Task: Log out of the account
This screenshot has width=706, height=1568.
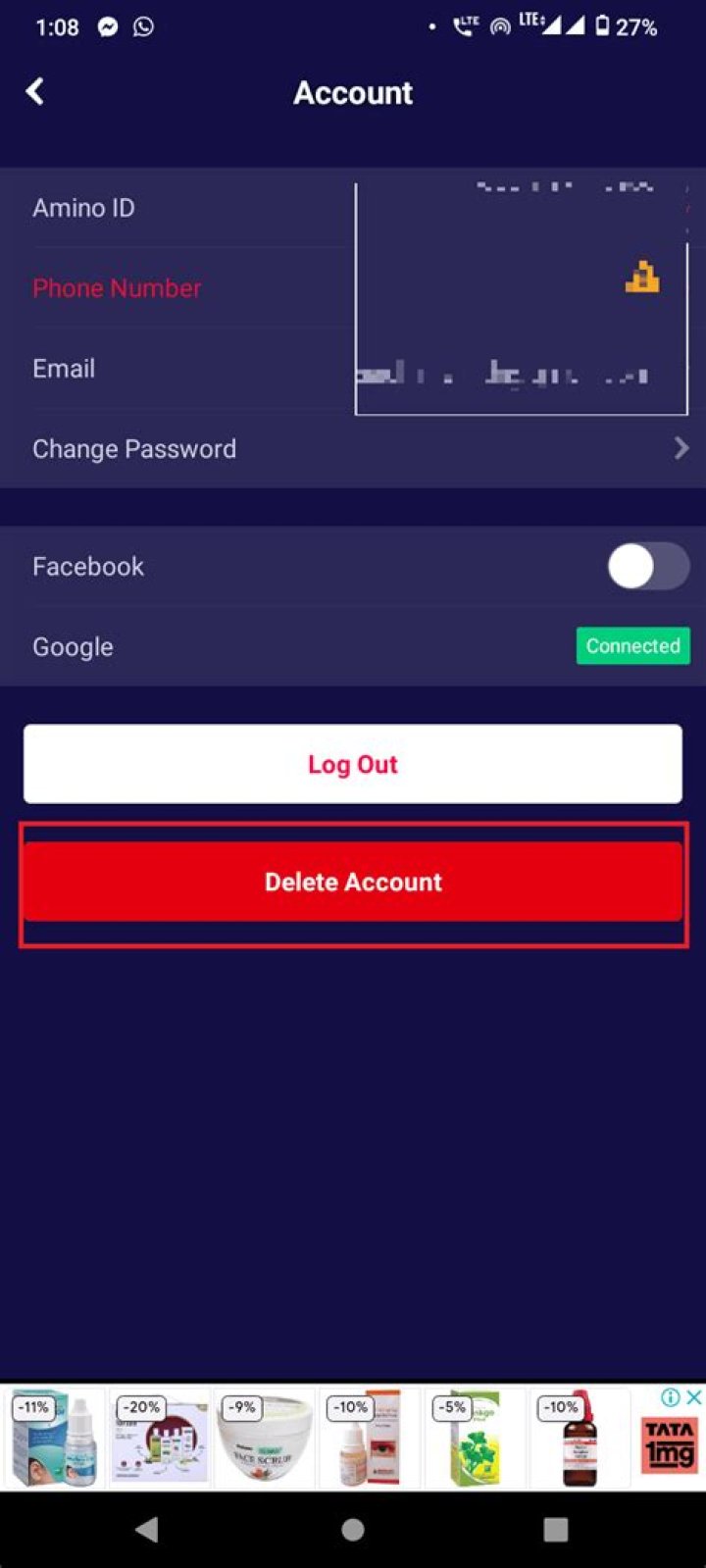Action: [x=353, y=764]
